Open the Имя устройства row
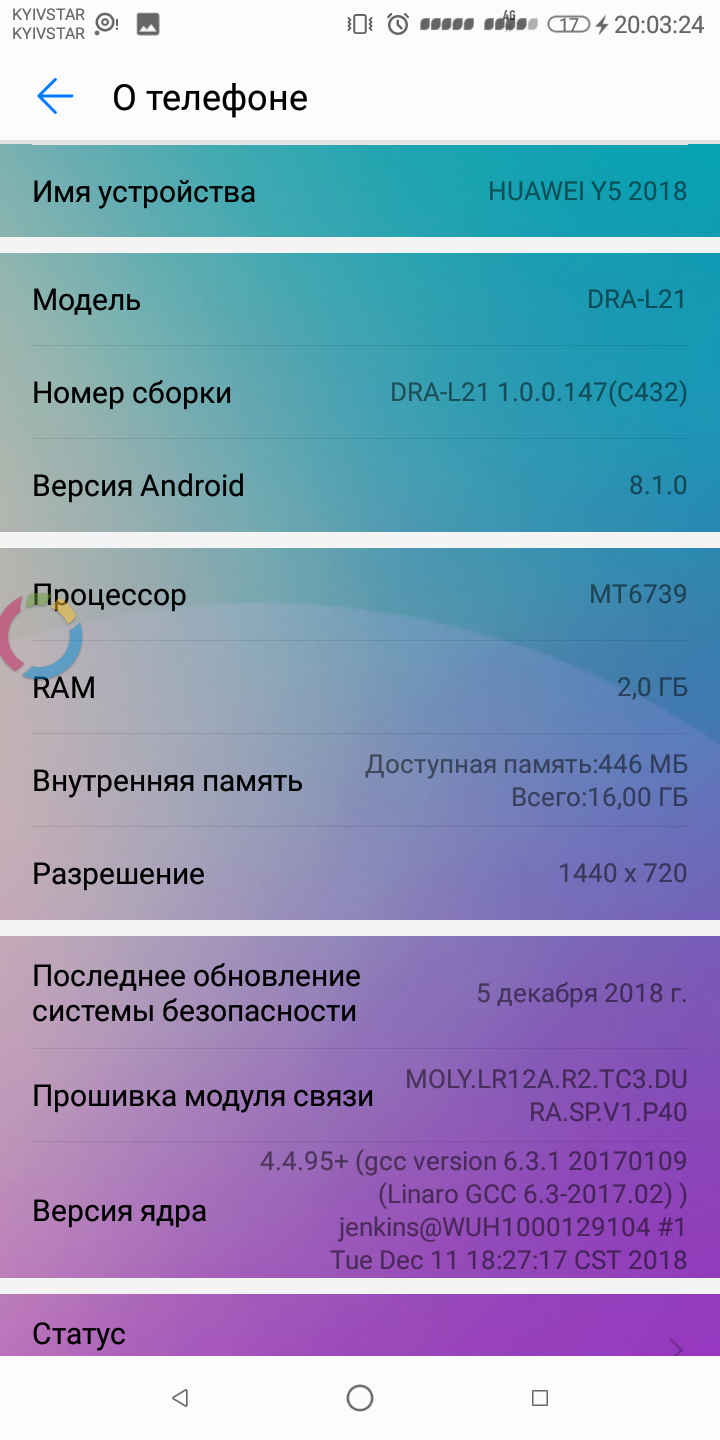This screenshot has width=720, height=1440. [360, 191]
